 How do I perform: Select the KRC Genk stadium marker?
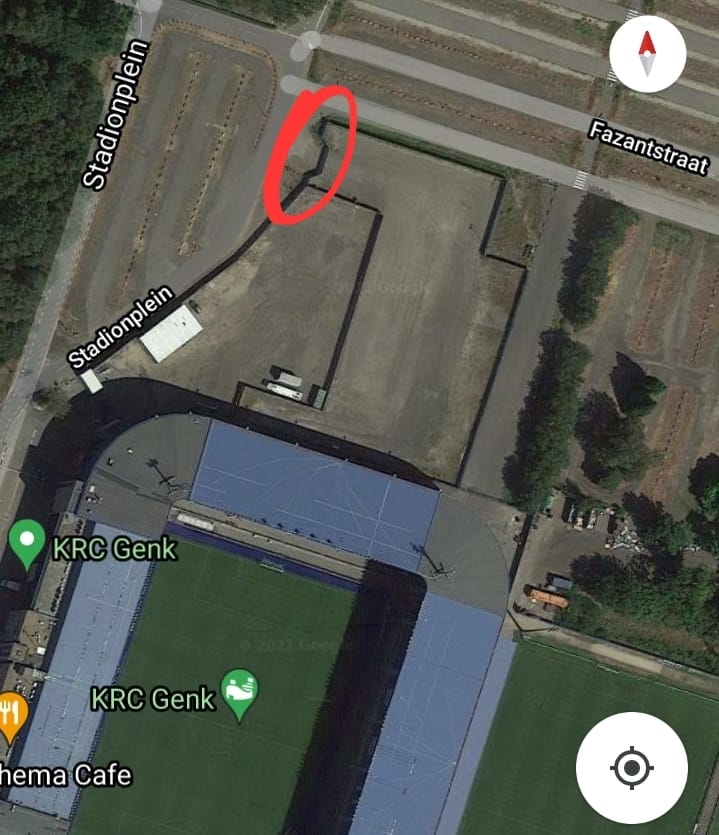coord(239,693)
